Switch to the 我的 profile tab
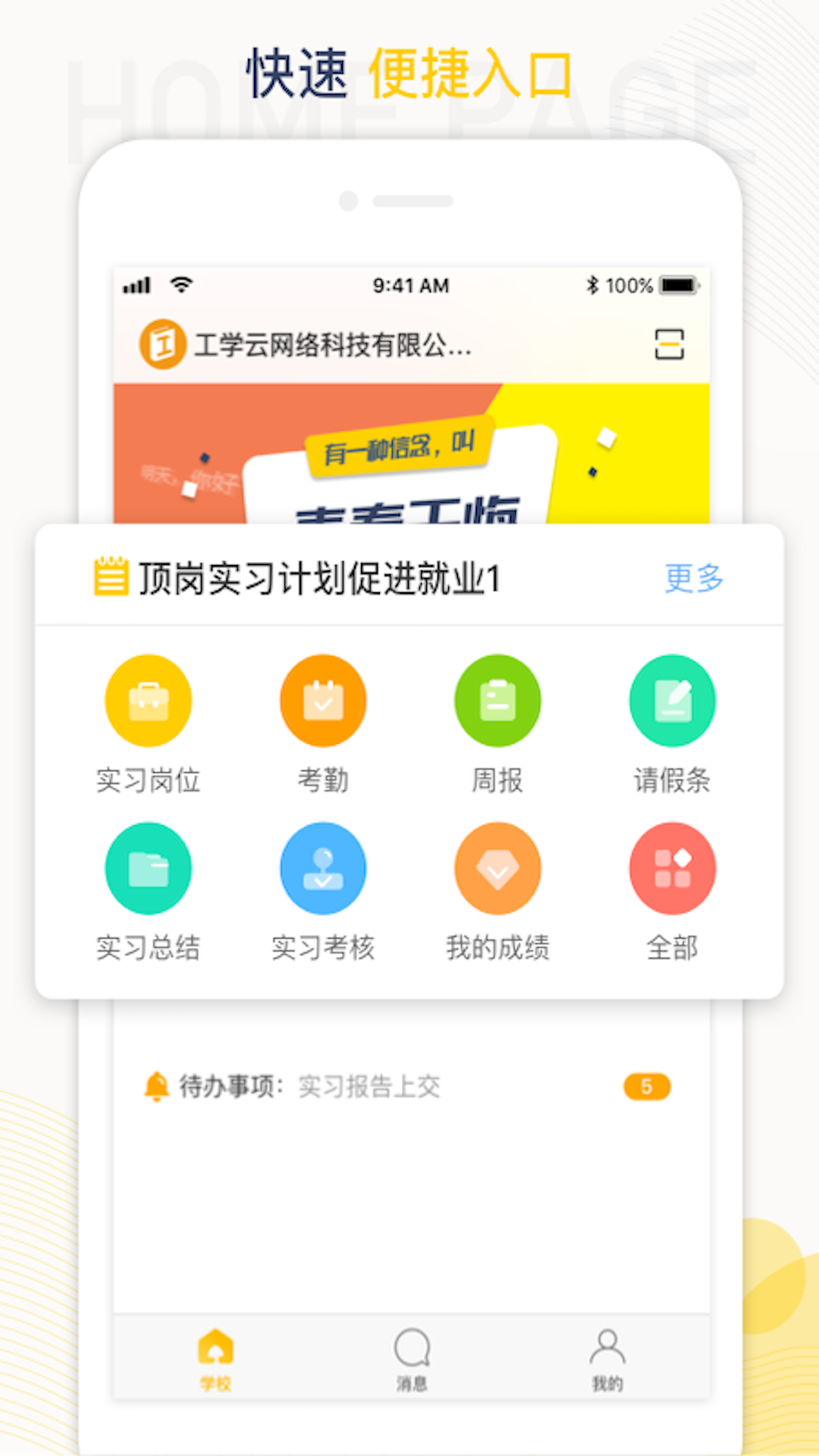The image size is (819, 1456). point(607,1357)
